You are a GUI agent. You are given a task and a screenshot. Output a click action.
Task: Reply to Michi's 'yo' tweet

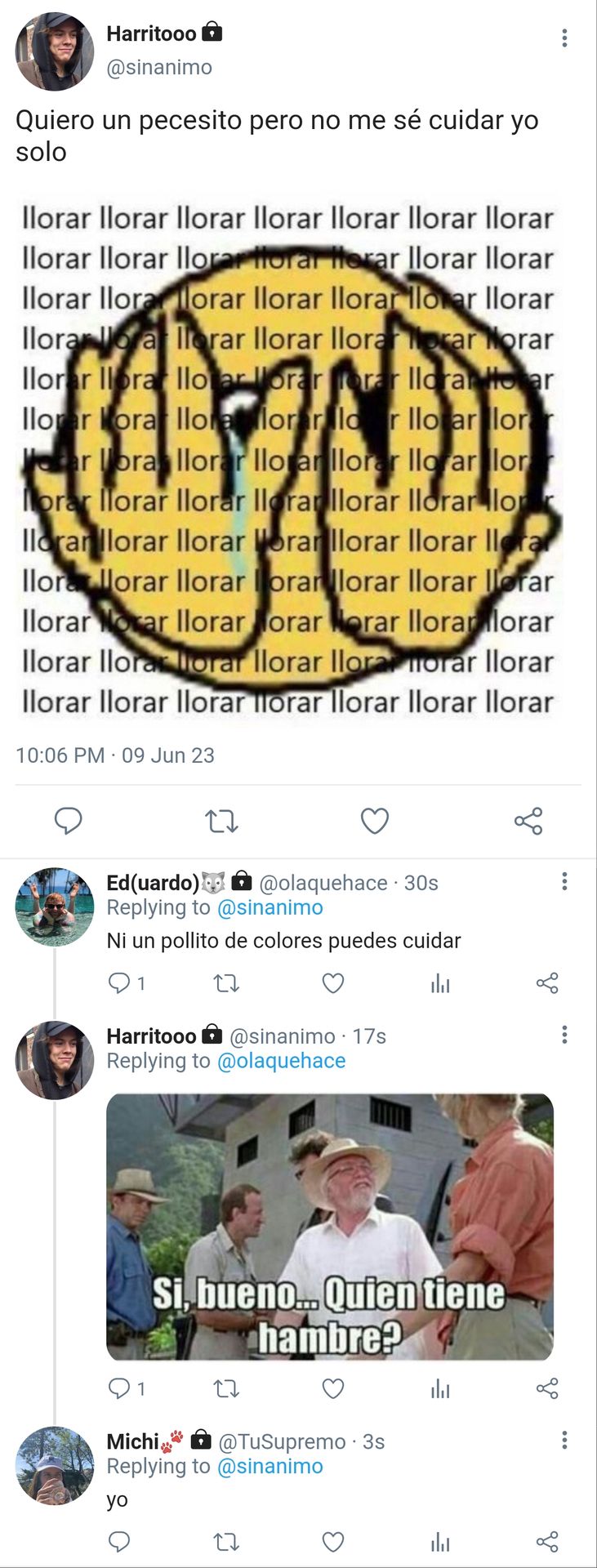119,1541
